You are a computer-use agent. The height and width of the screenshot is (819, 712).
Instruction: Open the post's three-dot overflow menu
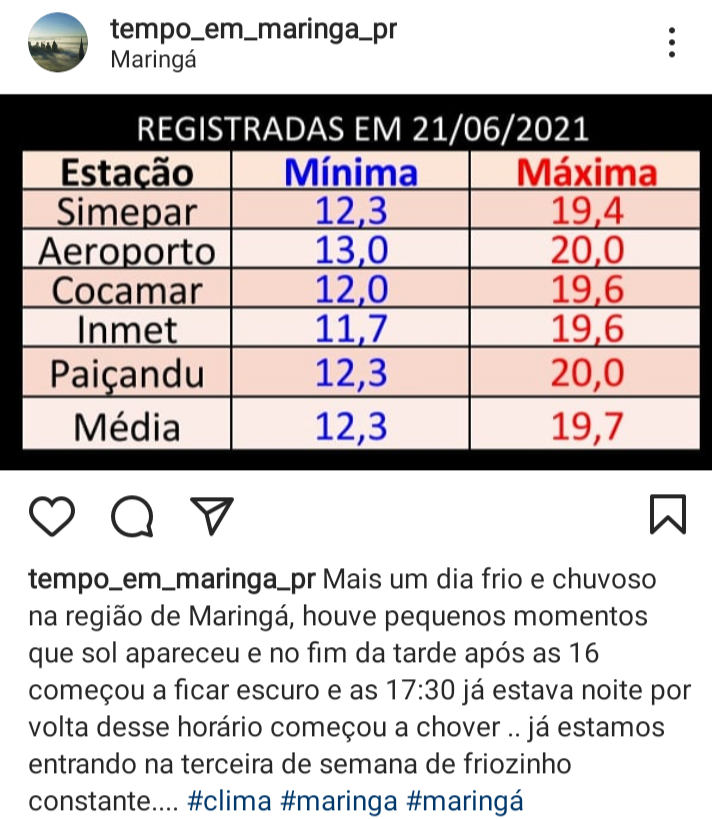pyautogui.click(x=672, y=42)
